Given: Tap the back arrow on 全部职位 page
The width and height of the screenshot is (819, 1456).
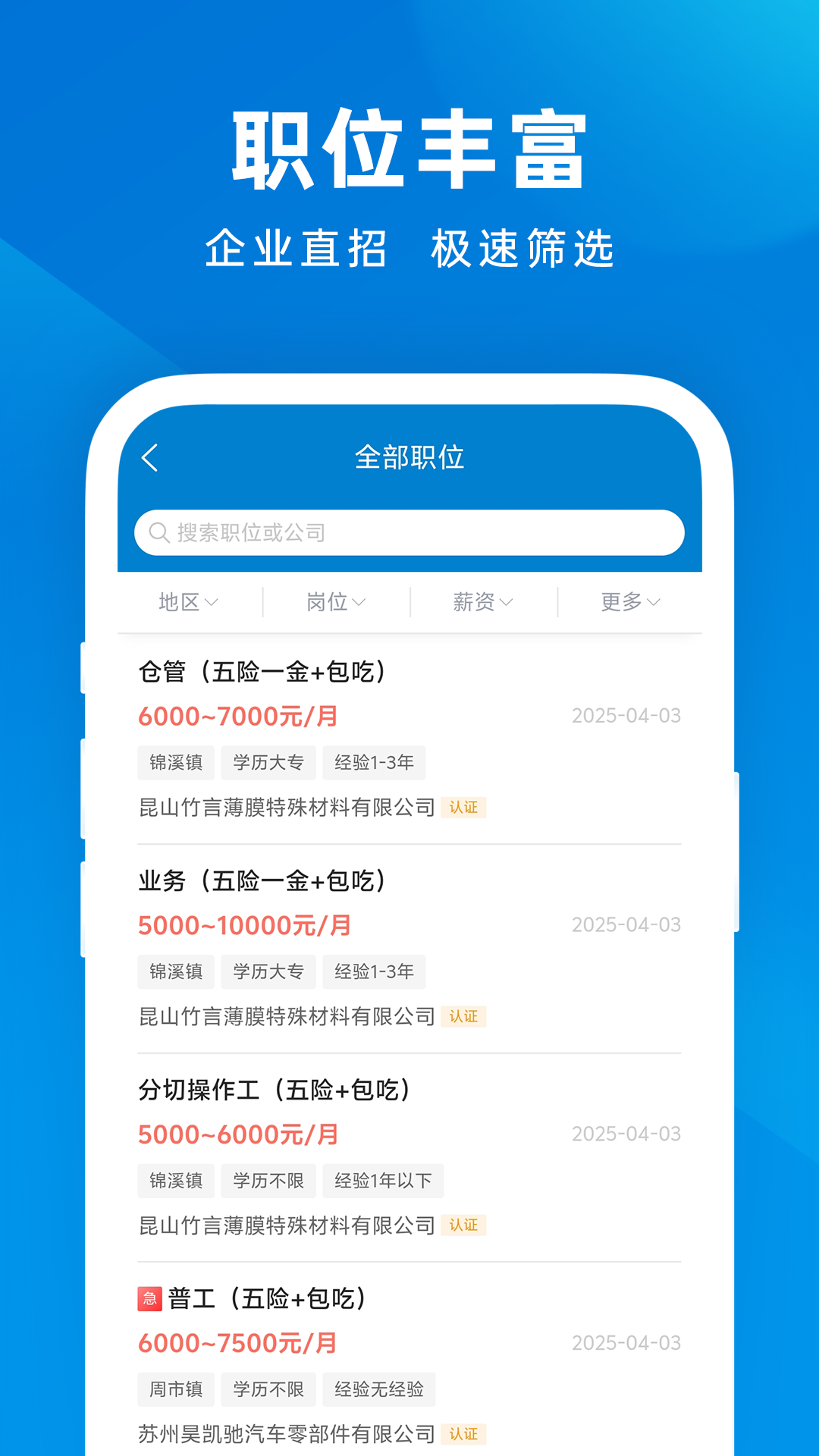Looking at the screenshot, I should tap(149, 459).
